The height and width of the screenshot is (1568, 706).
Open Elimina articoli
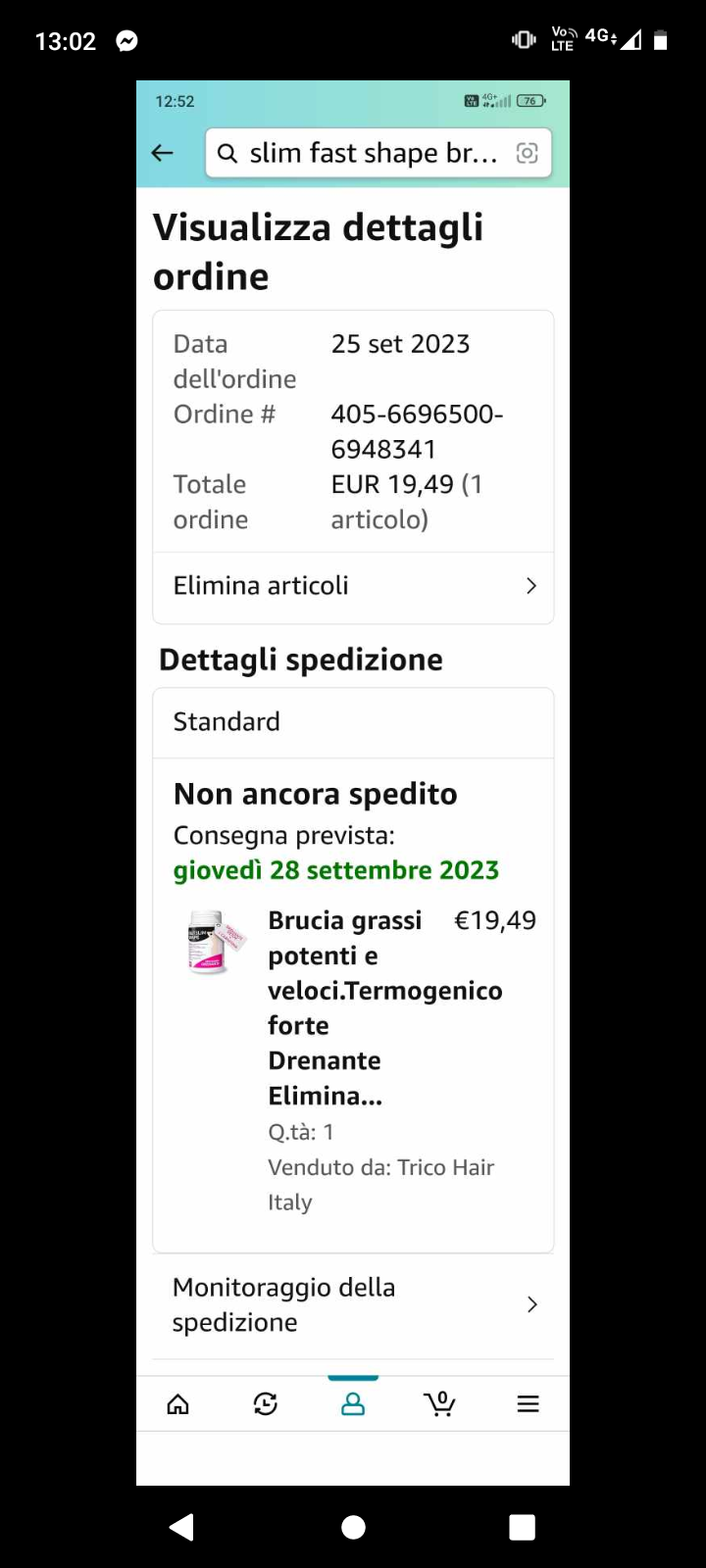(353, 586)
